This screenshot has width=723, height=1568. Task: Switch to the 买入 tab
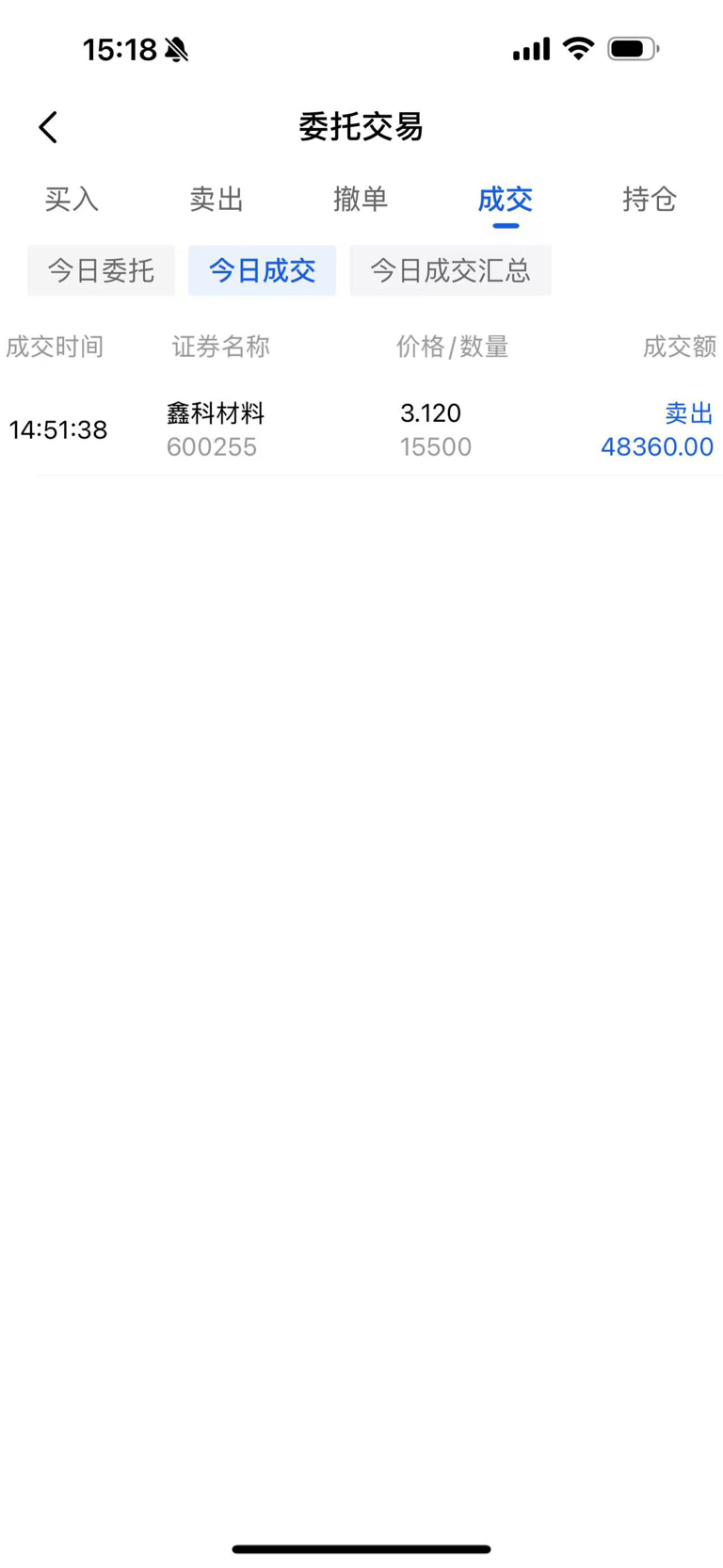72,199
